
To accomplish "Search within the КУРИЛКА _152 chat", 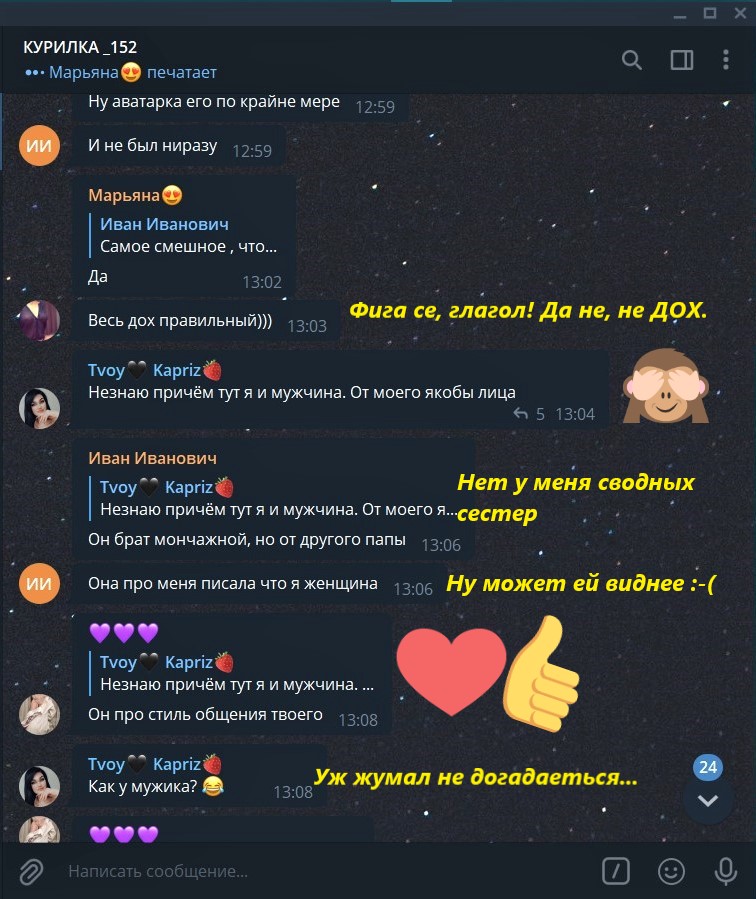I will 632,60.
